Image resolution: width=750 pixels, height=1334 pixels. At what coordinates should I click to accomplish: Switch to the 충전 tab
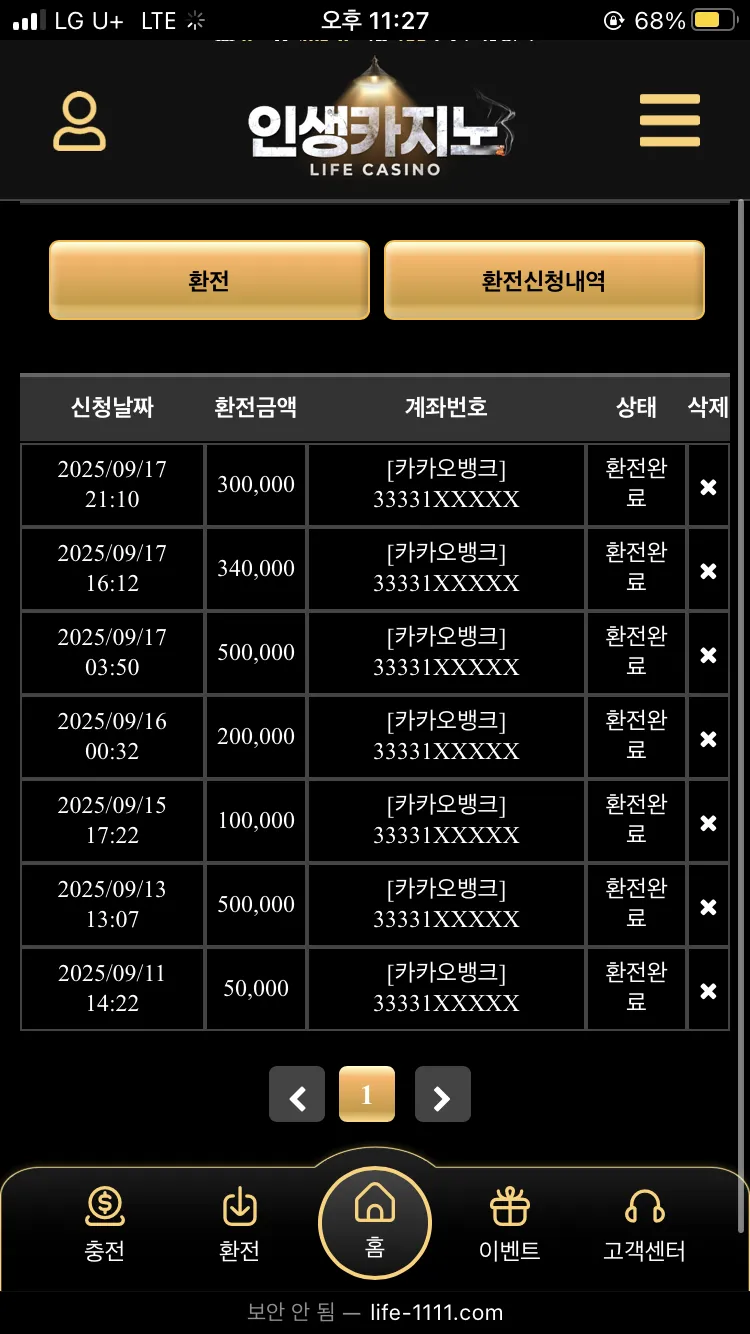[x=105, y=1225]
